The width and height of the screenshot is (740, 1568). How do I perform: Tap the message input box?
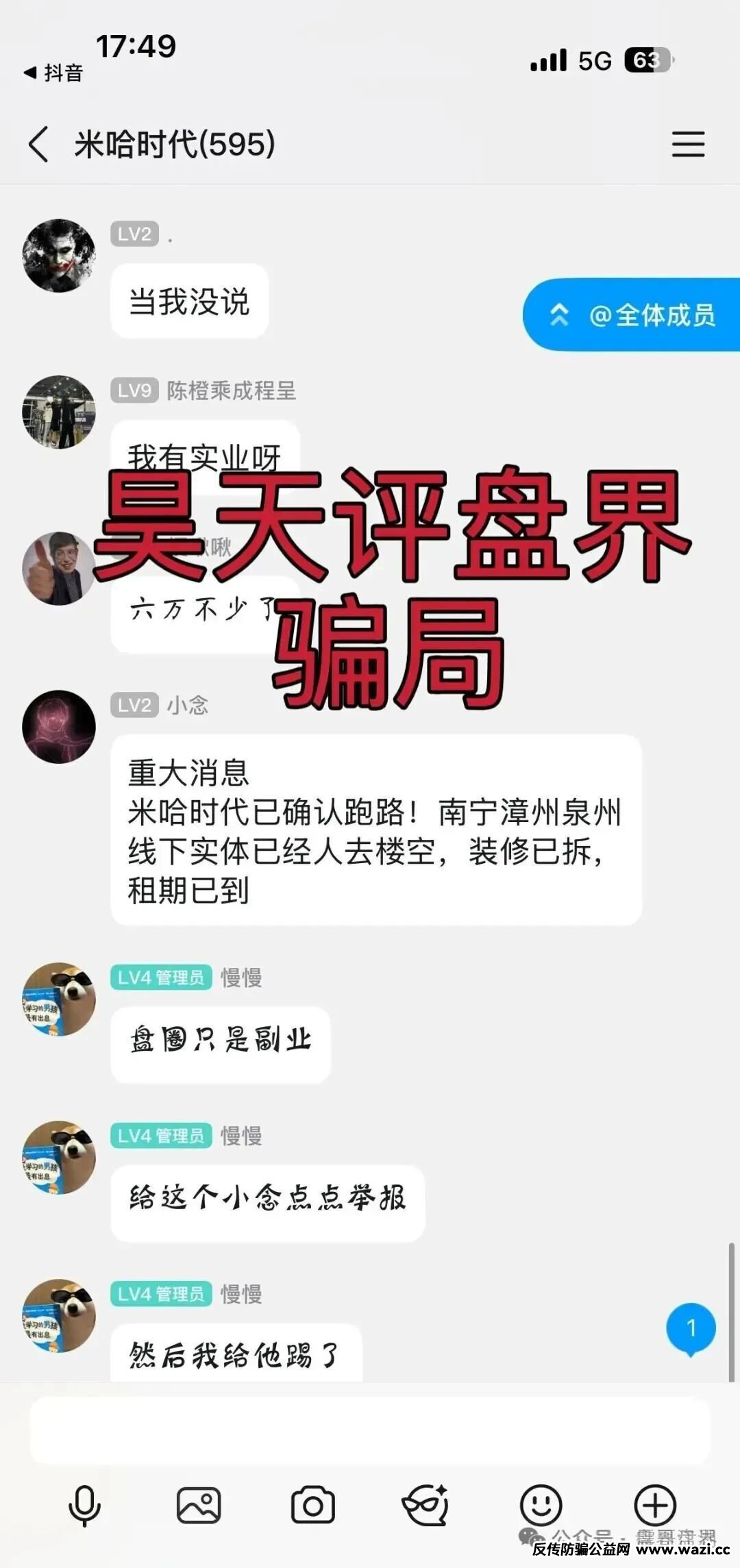pos(370,1431)
